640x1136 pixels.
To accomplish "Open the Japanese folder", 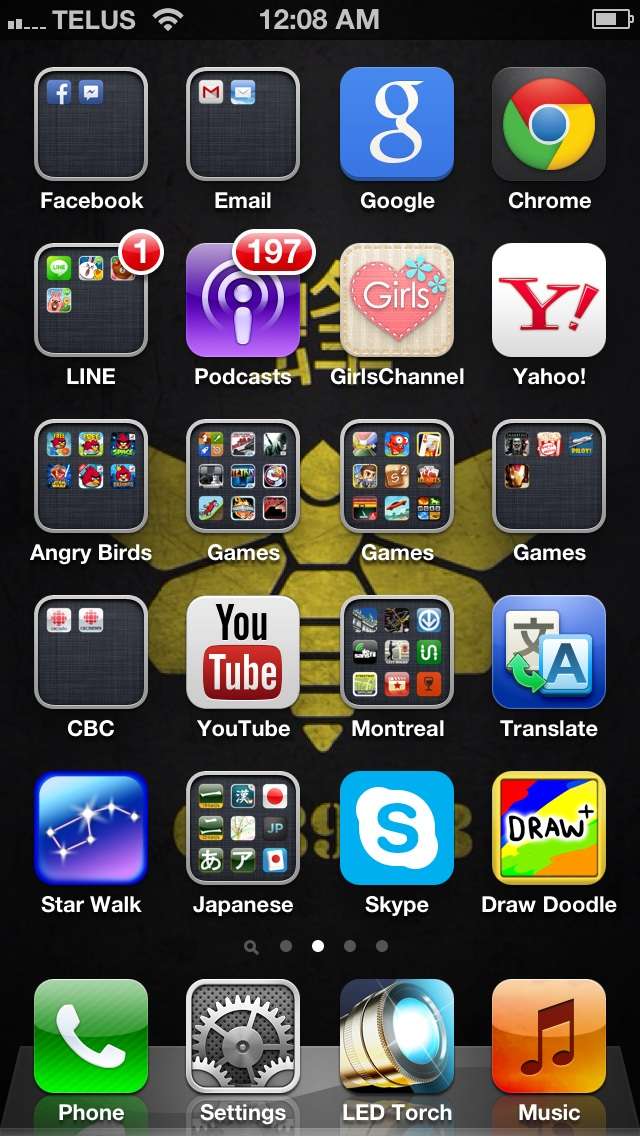I will tap(243, 828).
